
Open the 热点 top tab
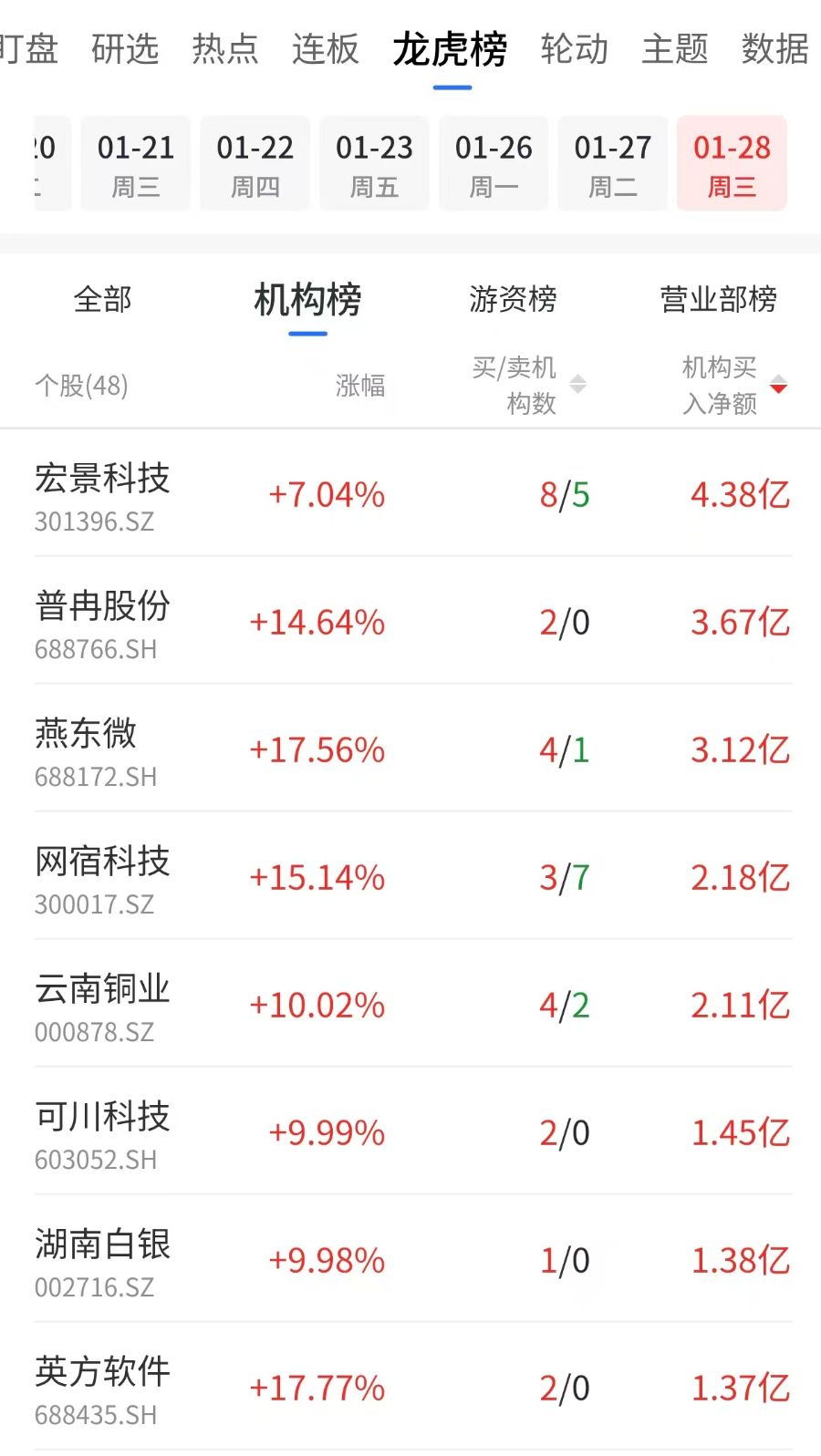[225, 49]
